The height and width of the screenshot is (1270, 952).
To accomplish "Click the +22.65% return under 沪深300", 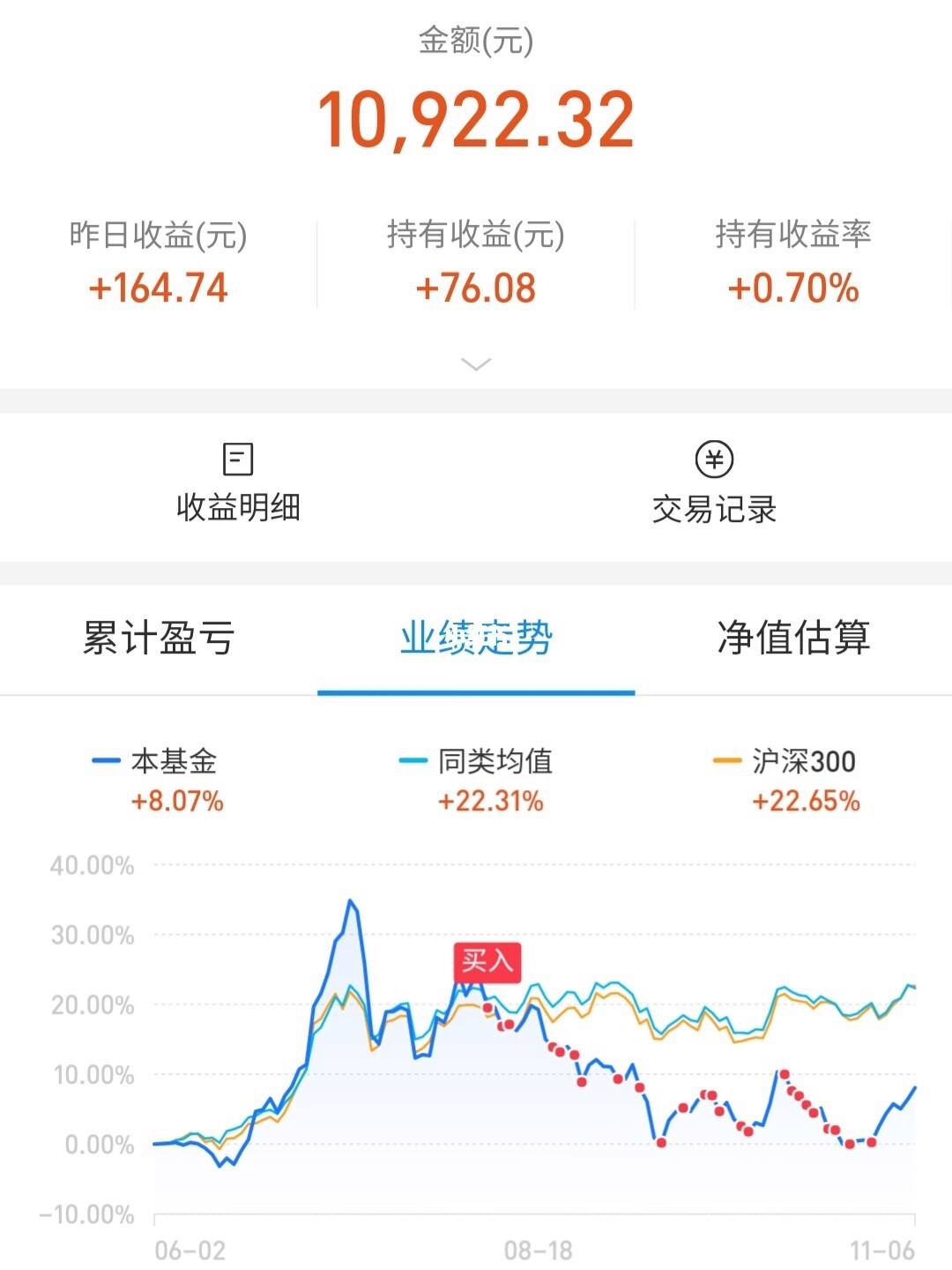I will [807, 803].
